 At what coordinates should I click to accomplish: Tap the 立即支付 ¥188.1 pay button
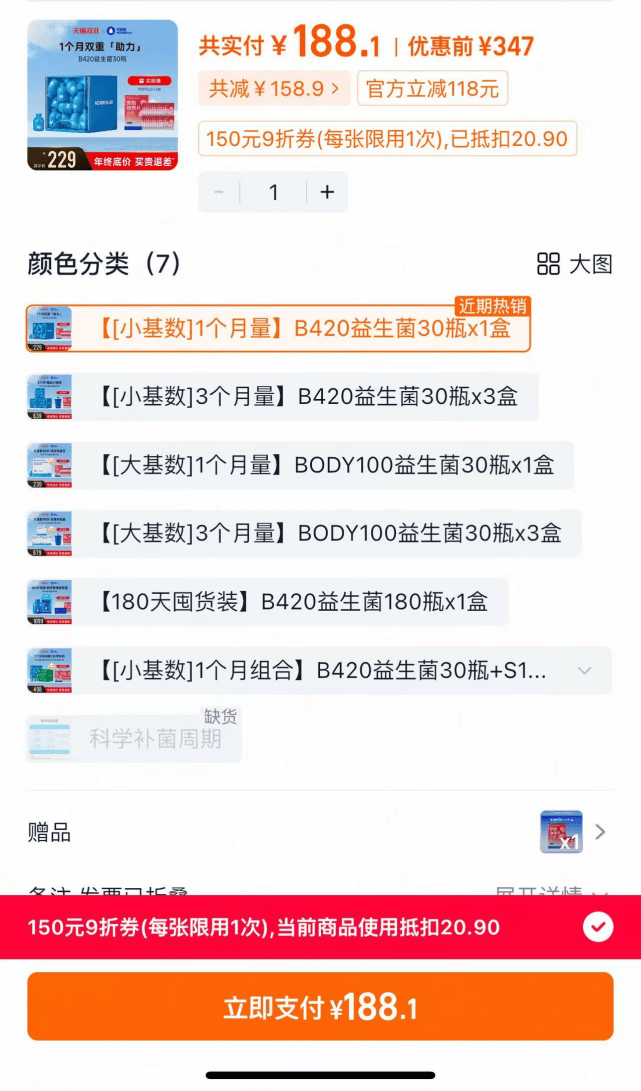click(320, 1006)
